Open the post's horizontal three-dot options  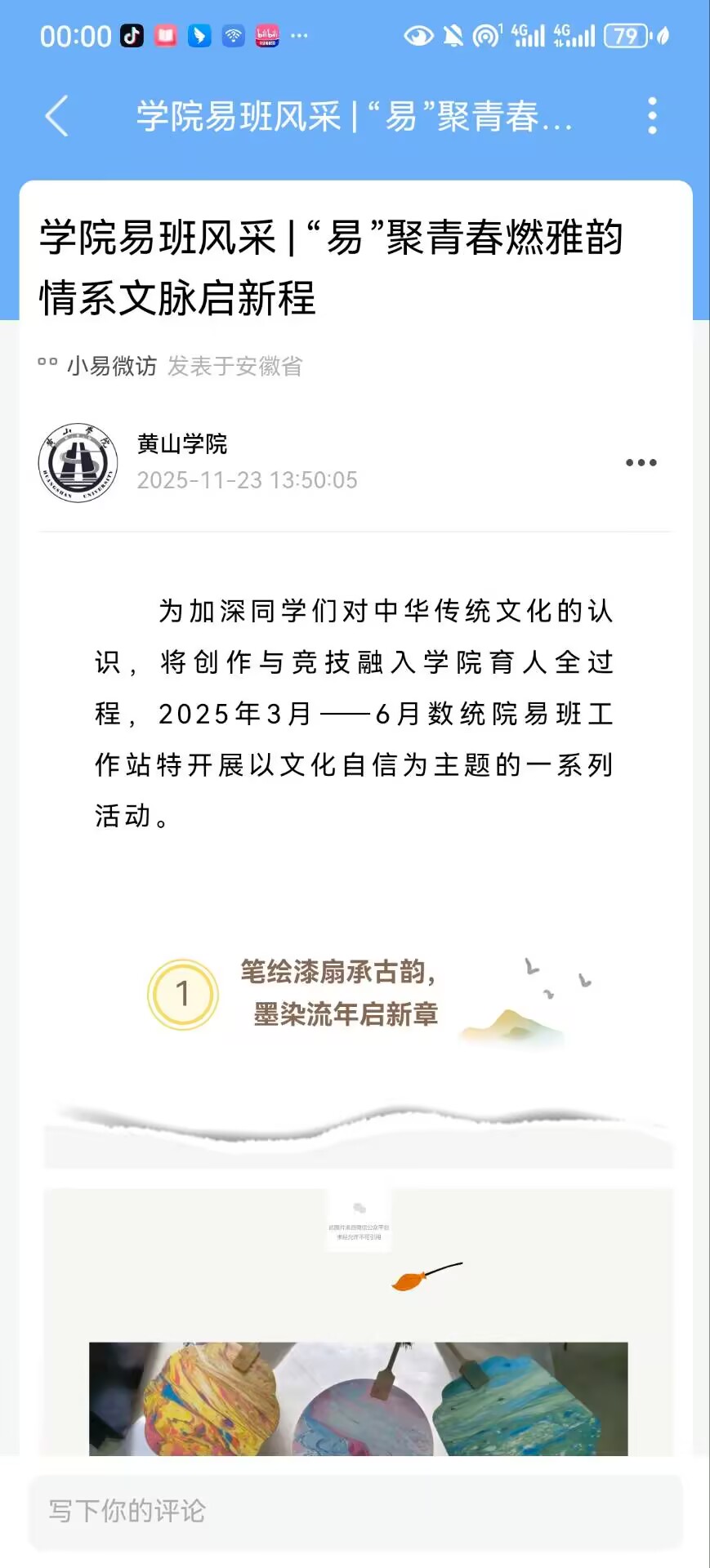tap(641, 462)
